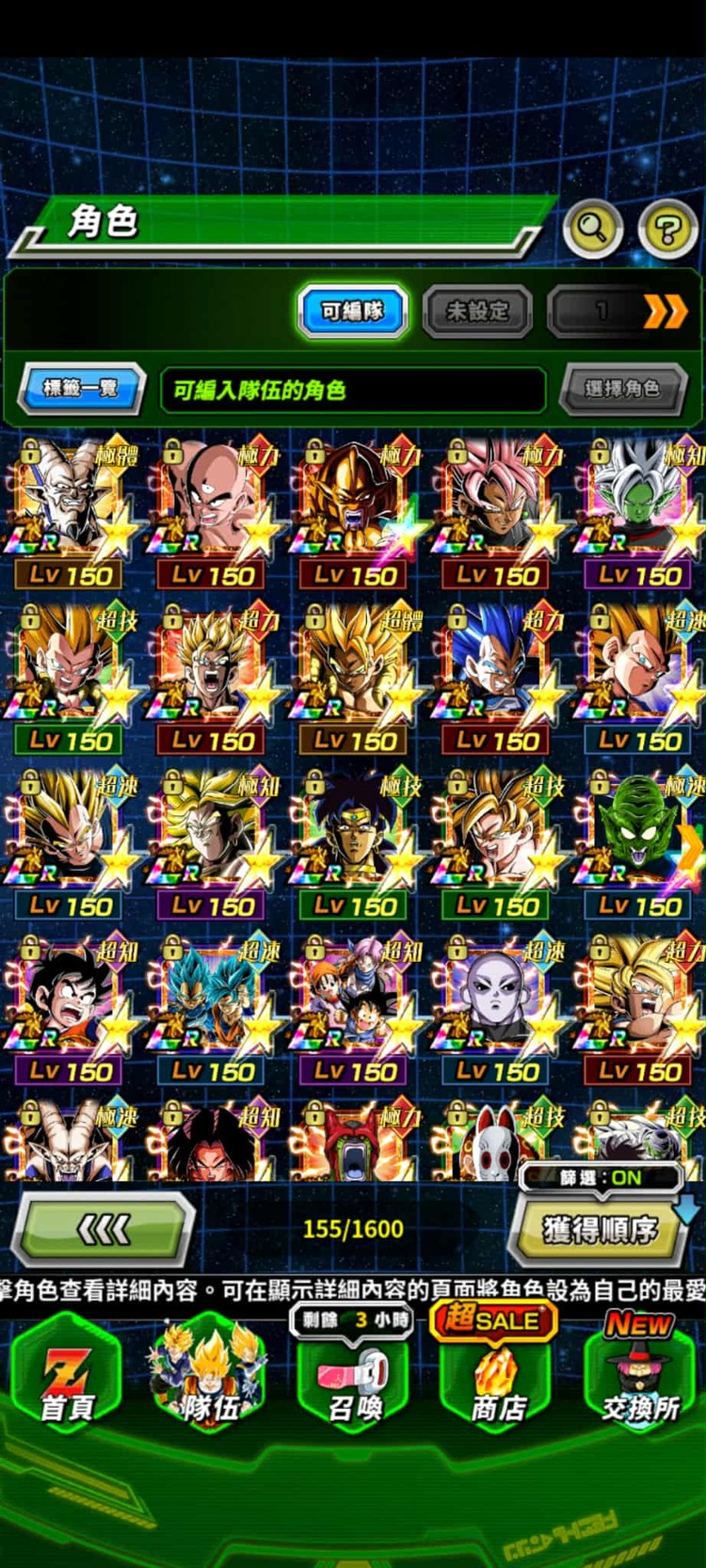Tap the orange double-arrow next button

point(664,312)
